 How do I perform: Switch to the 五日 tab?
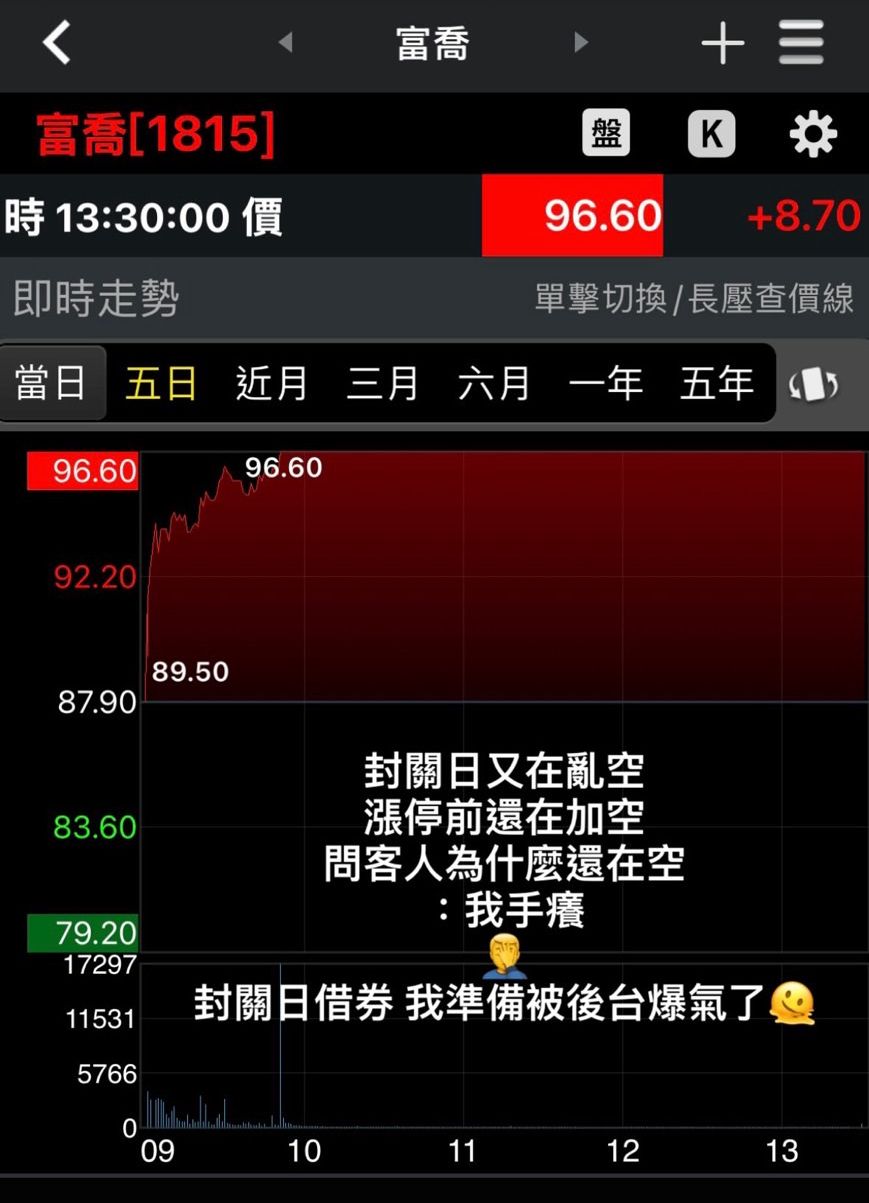tap(161, 383)
